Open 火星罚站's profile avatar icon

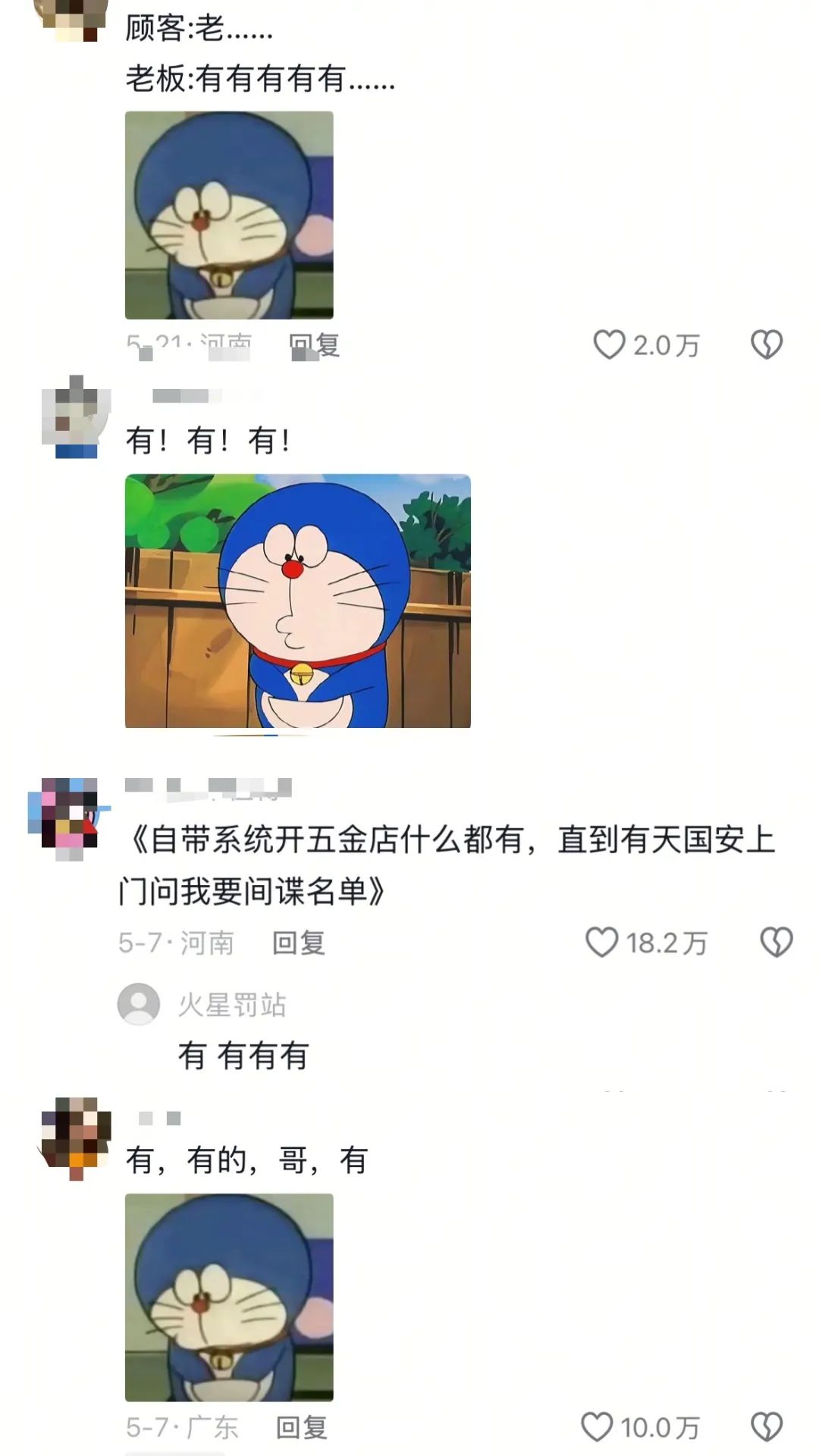tap(138, 1005)
